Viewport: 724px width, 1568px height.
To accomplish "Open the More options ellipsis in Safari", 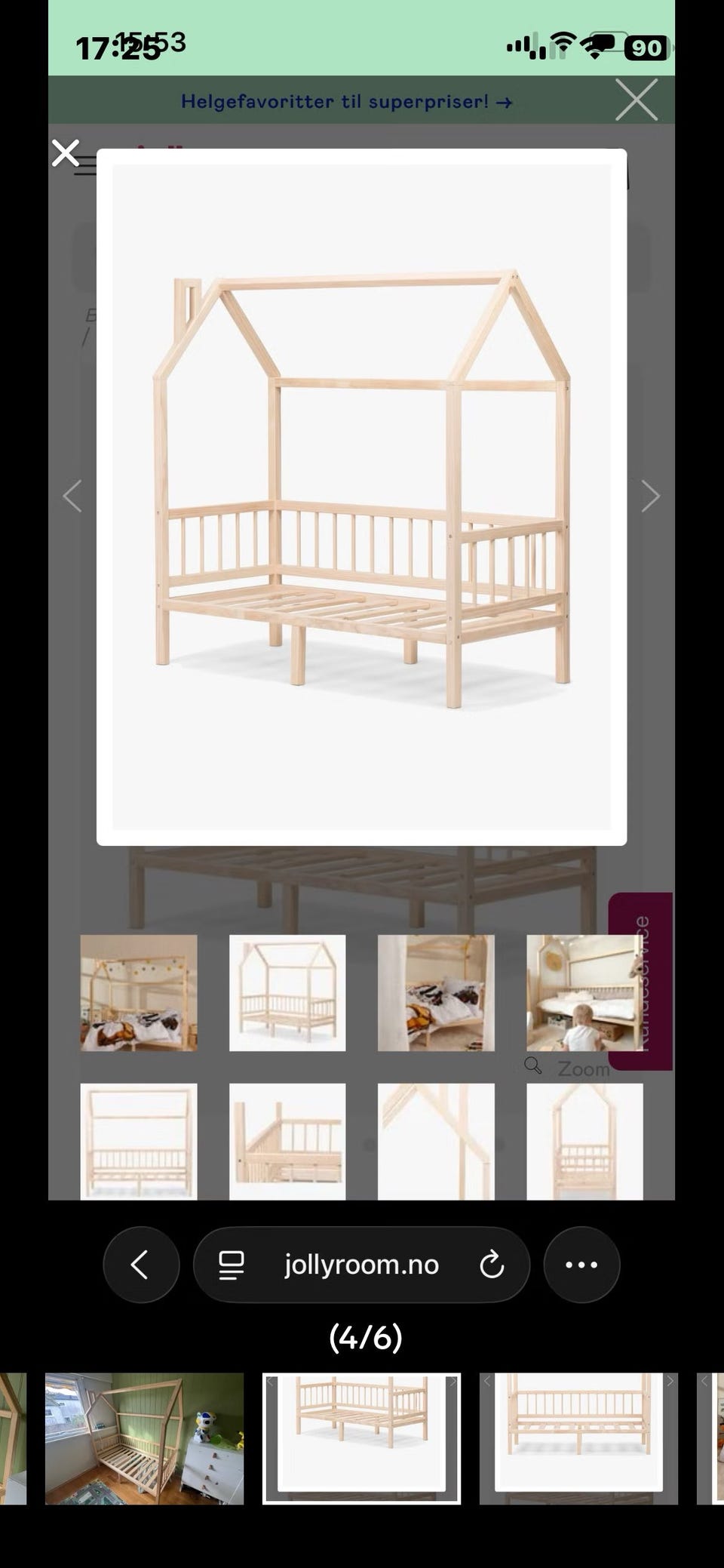I will [x=581, y=1265].
